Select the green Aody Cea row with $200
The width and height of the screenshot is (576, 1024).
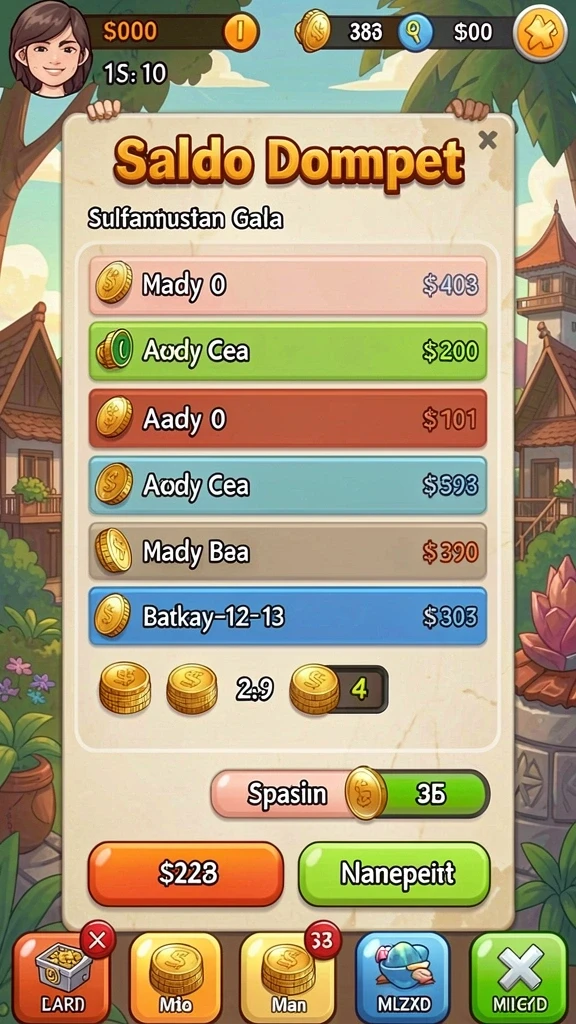pos(288,351)
